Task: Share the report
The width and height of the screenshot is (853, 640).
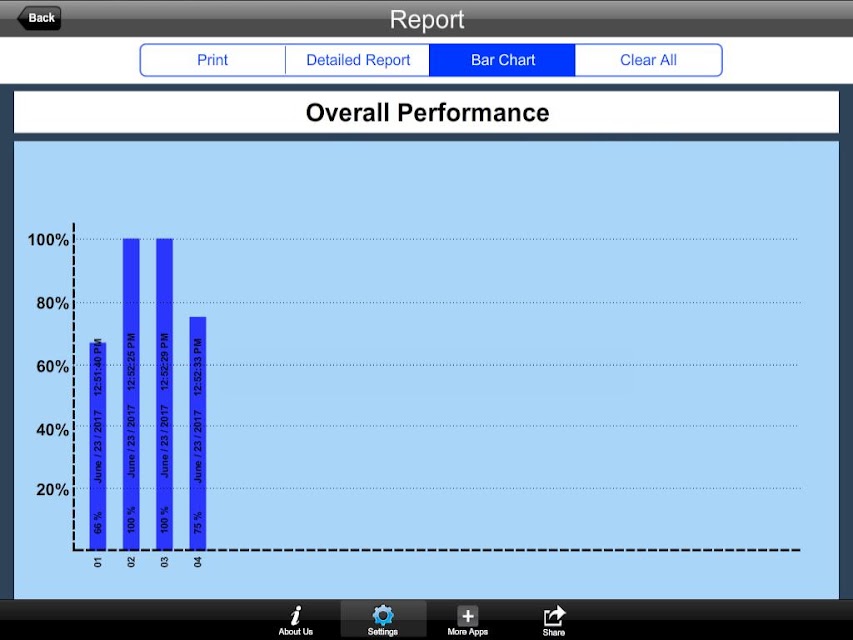Action: click(x=554, y=620)
